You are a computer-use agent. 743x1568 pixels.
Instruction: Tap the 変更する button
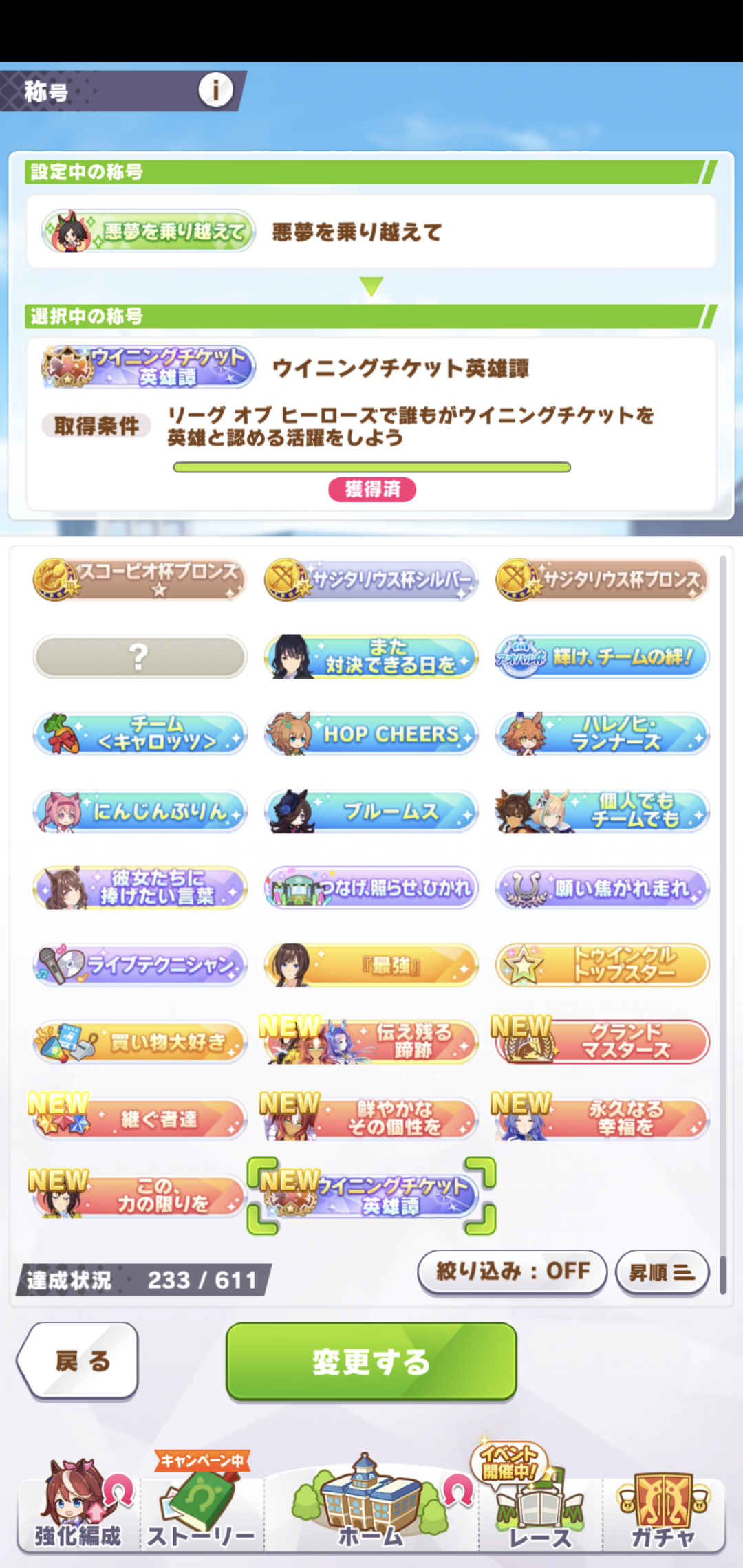[371, 1362]
